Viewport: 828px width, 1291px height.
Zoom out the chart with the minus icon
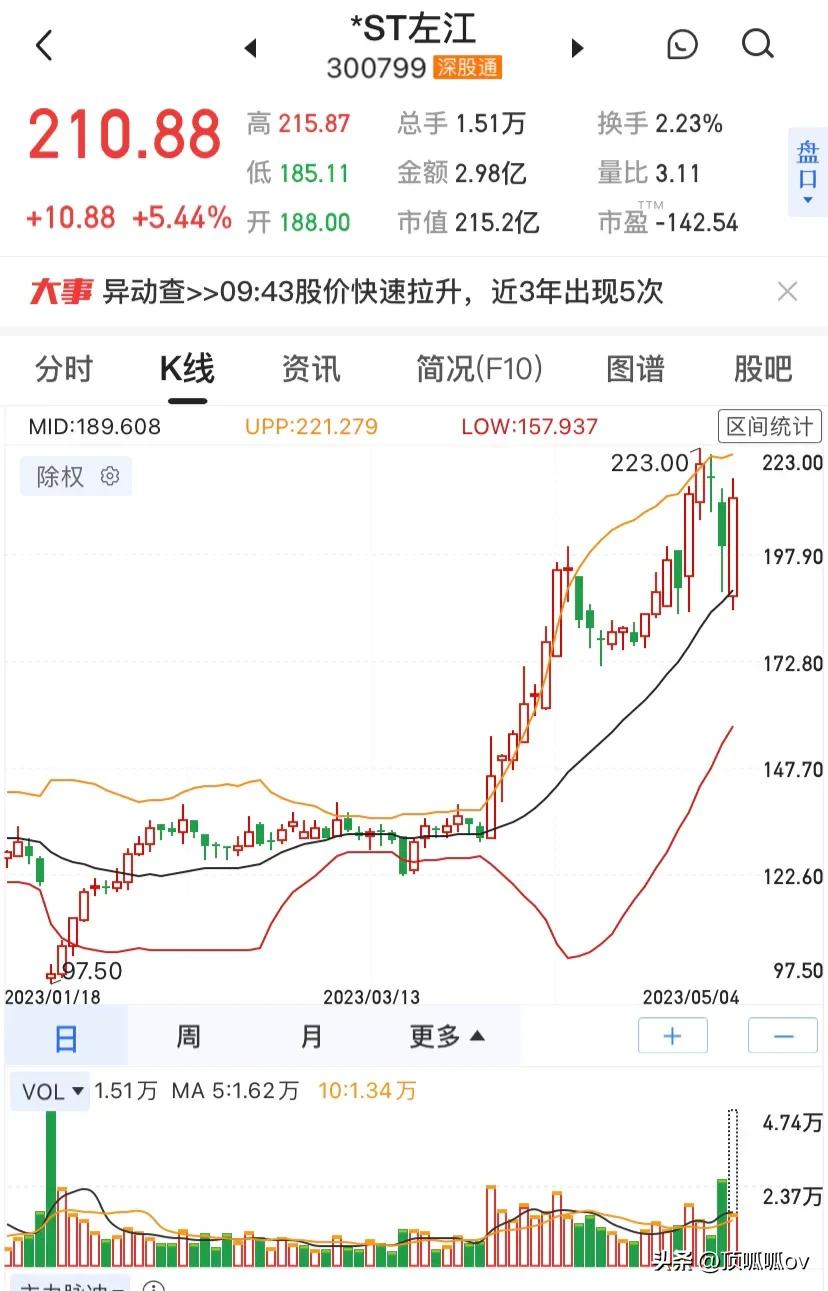pos(782,1037)
